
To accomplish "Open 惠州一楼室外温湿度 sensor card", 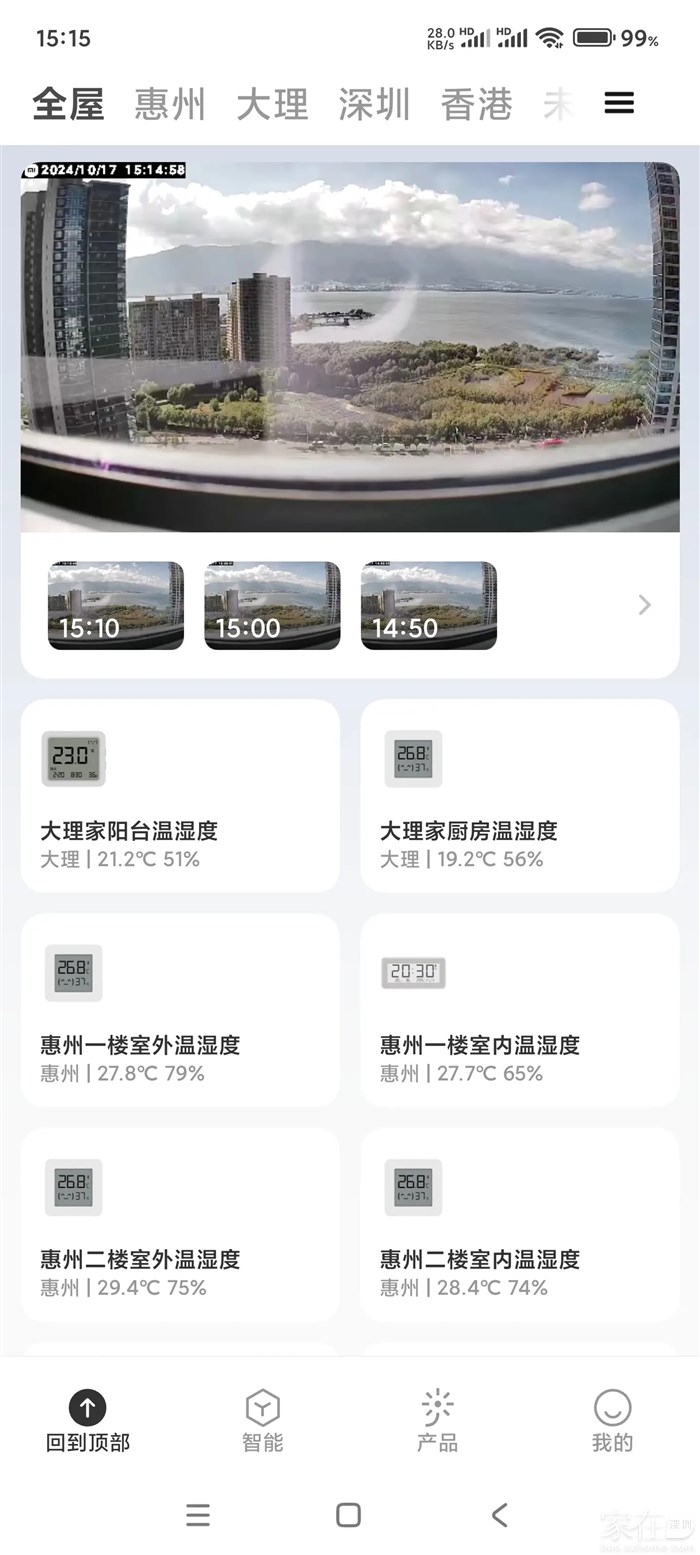I will 180,1010.
